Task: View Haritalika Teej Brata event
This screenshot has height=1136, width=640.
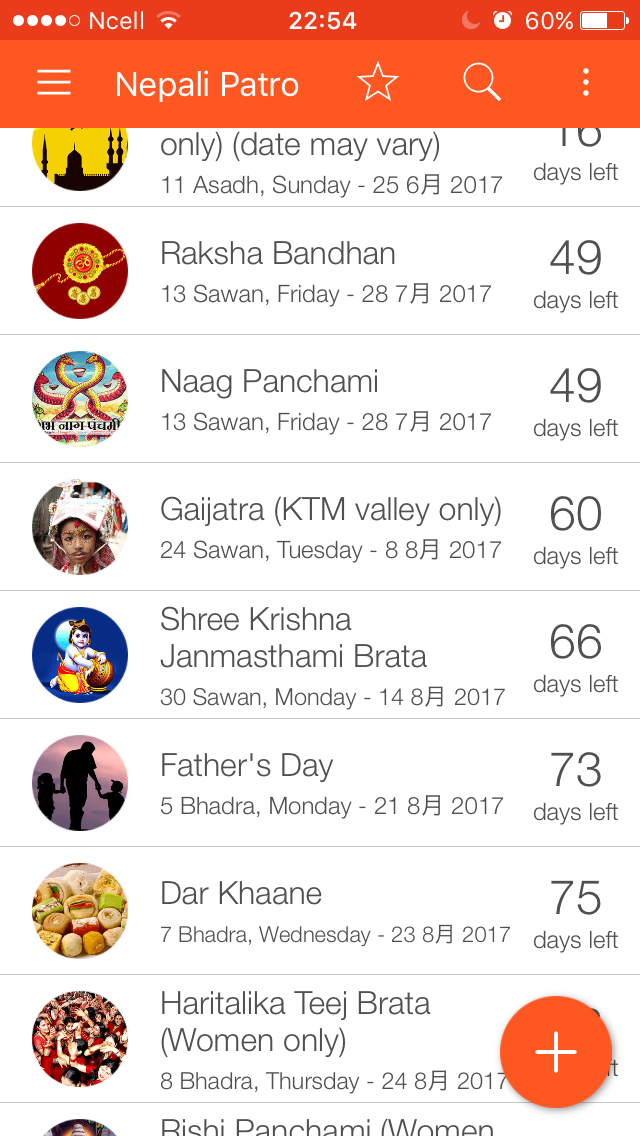Action: click(300, 1039)
